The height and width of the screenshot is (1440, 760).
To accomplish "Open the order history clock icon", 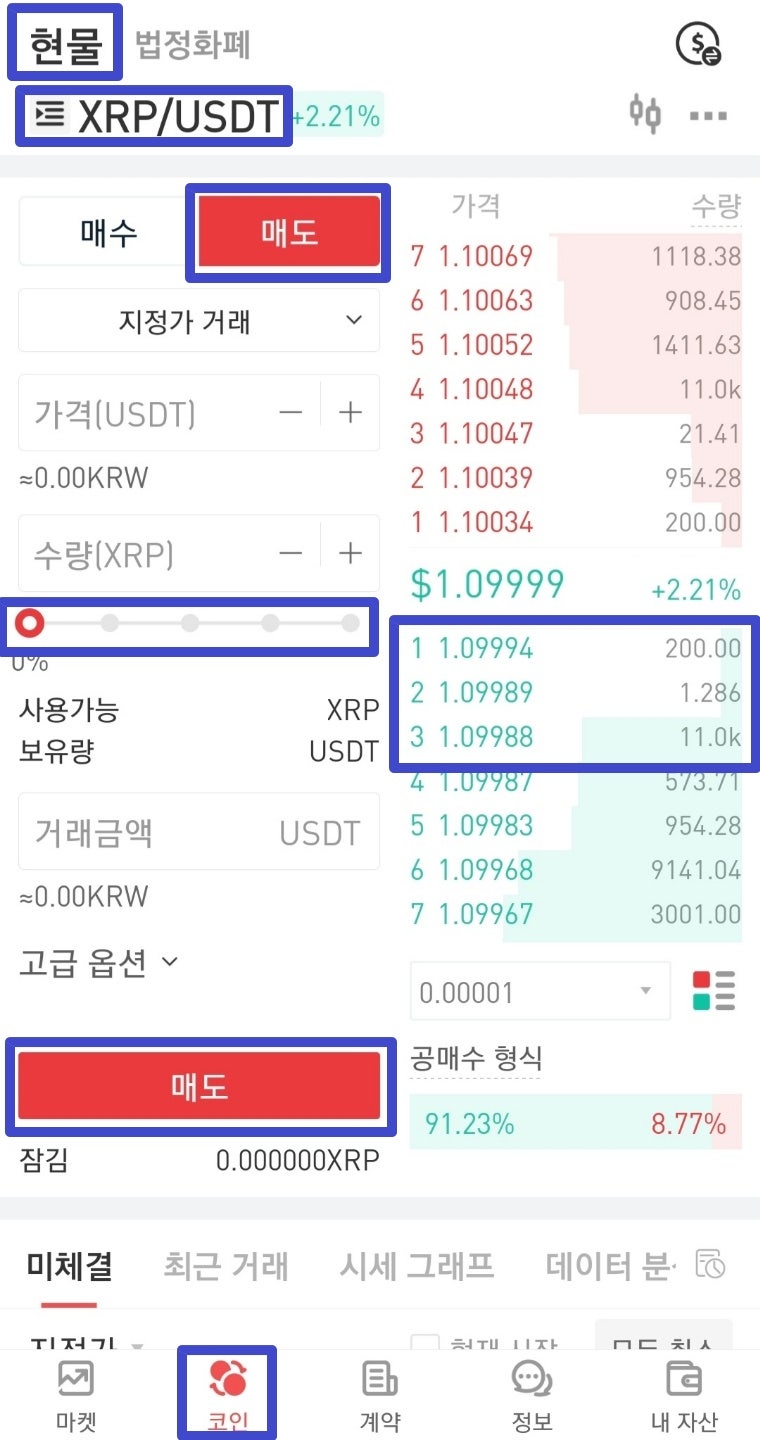I will click(710, 1265).
